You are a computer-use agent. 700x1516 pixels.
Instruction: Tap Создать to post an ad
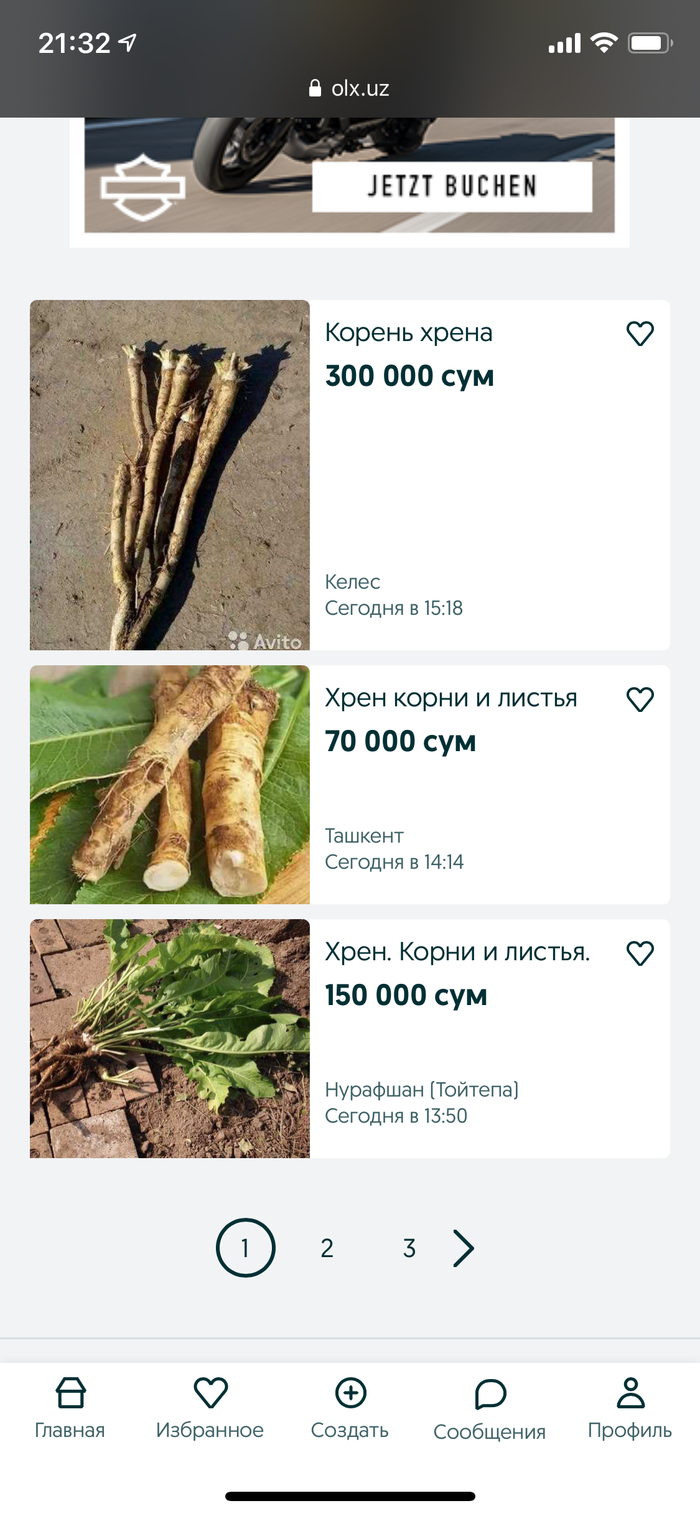click(x=350, y=1408)
